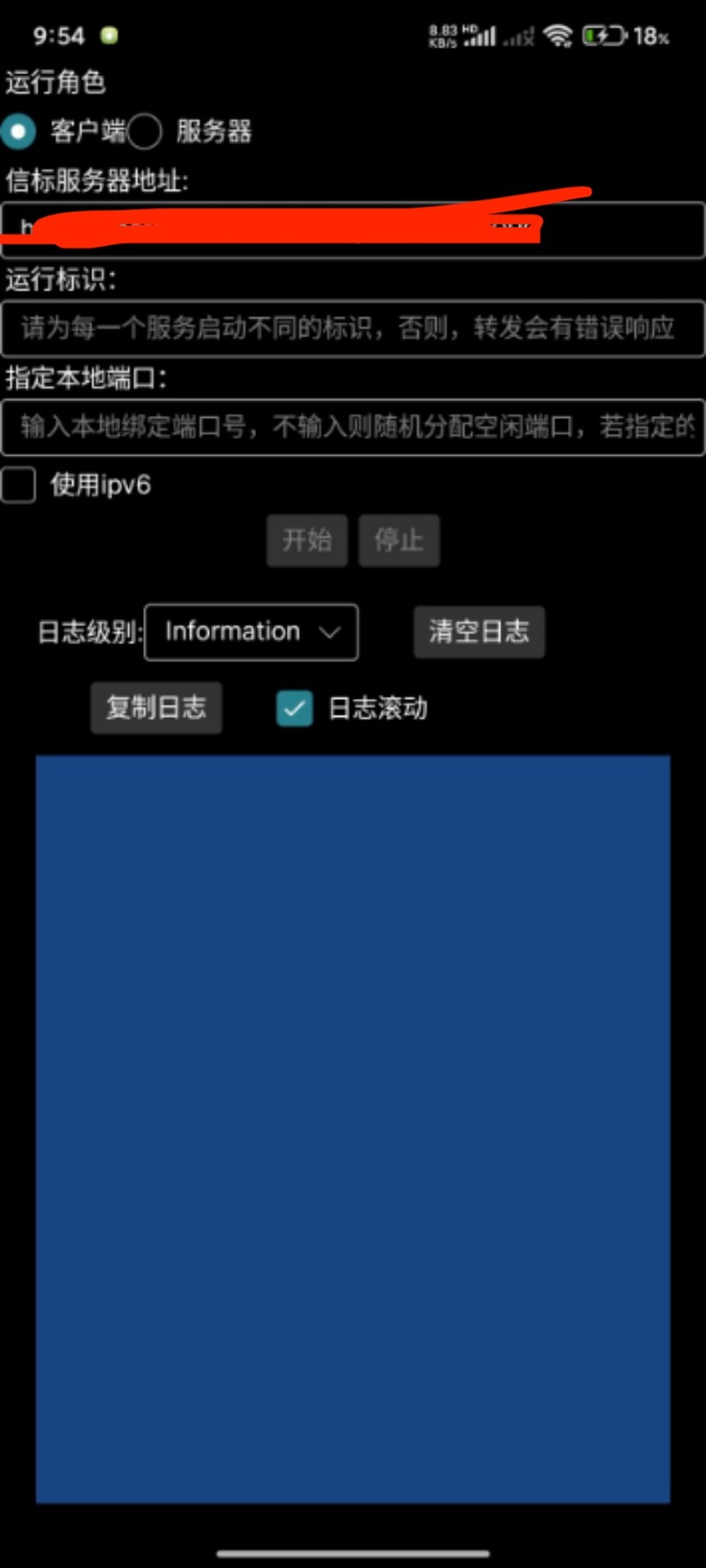Tap the 运行标识 identifier input field
This screenshot has height=1568, width=706.
pos(353,329)
